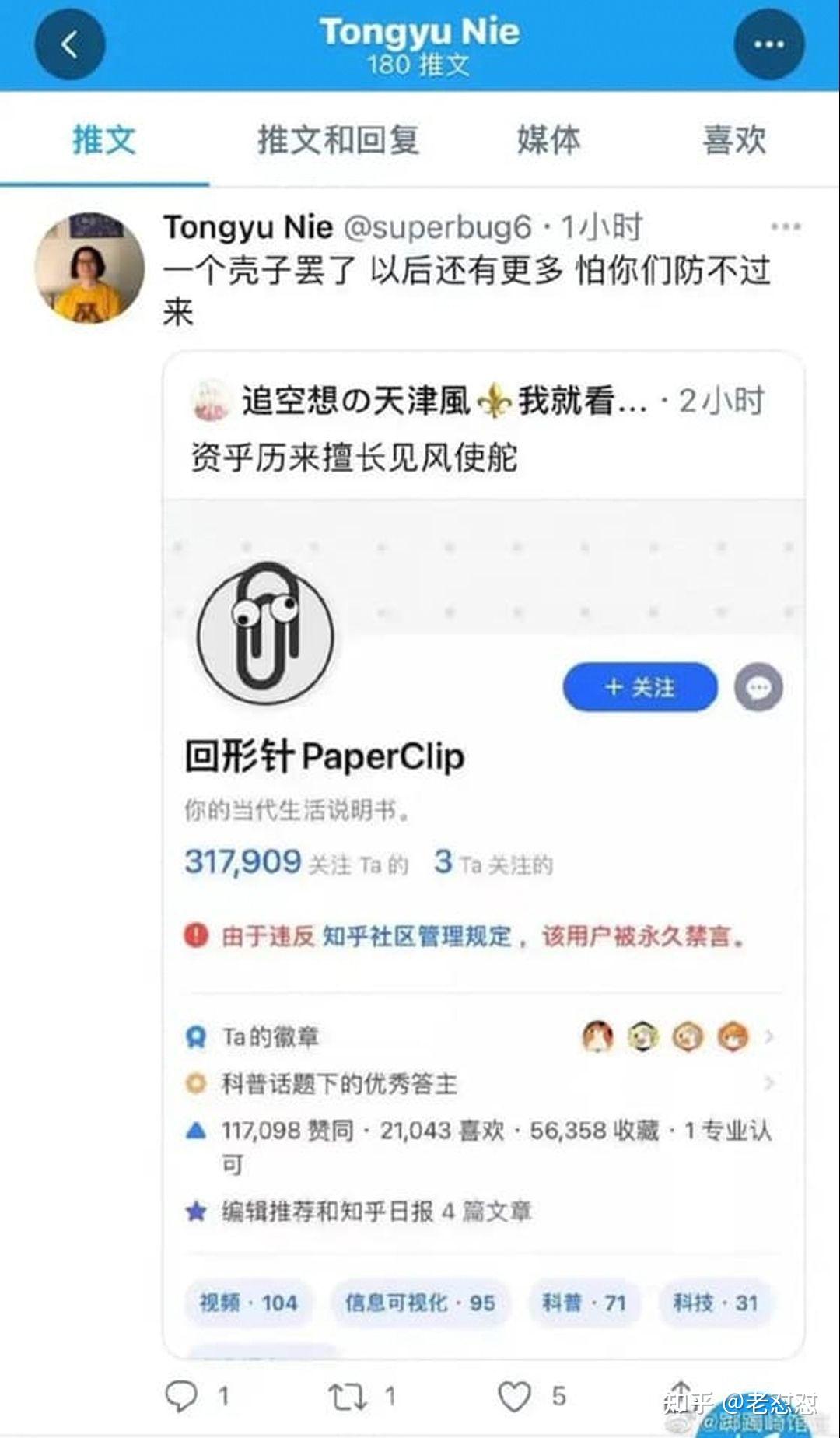
Task: Toggle follow with the +关注 button
Action: coord(638,687)
